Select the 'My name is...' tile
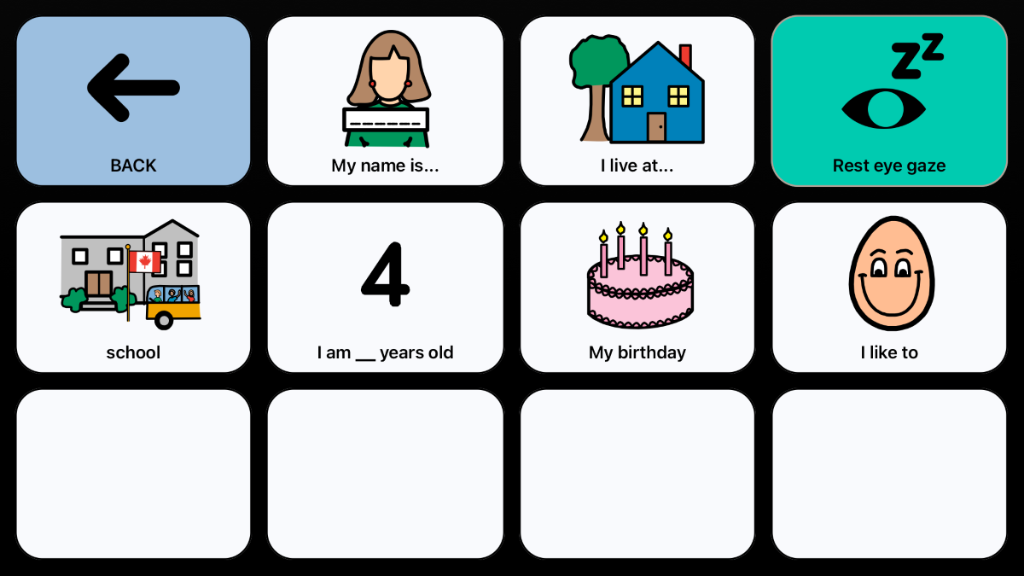The width and height of the screenshot is (1024, 576). 385,101
